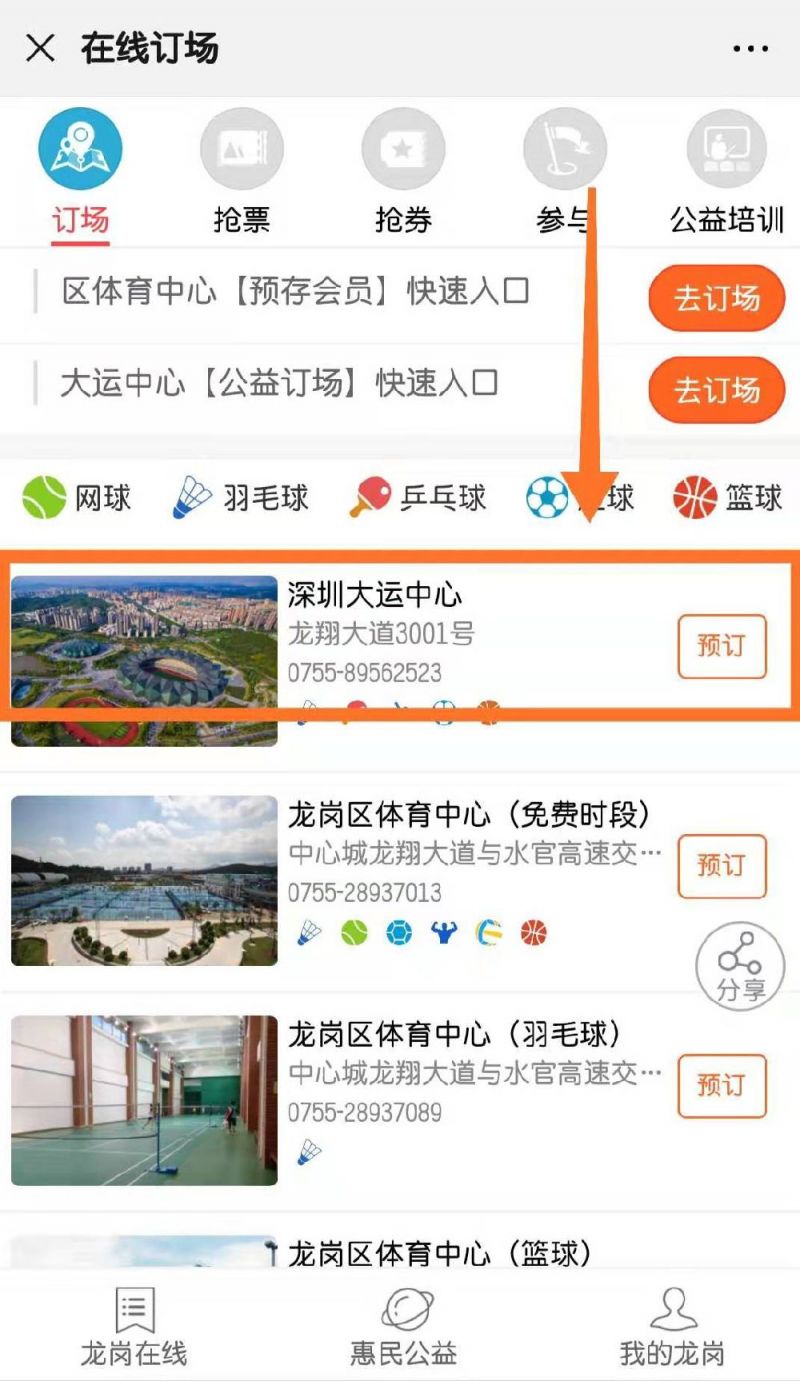Switch to 我的龙岗 profile tab
800x1381 pixels.
click(672, 1327)
